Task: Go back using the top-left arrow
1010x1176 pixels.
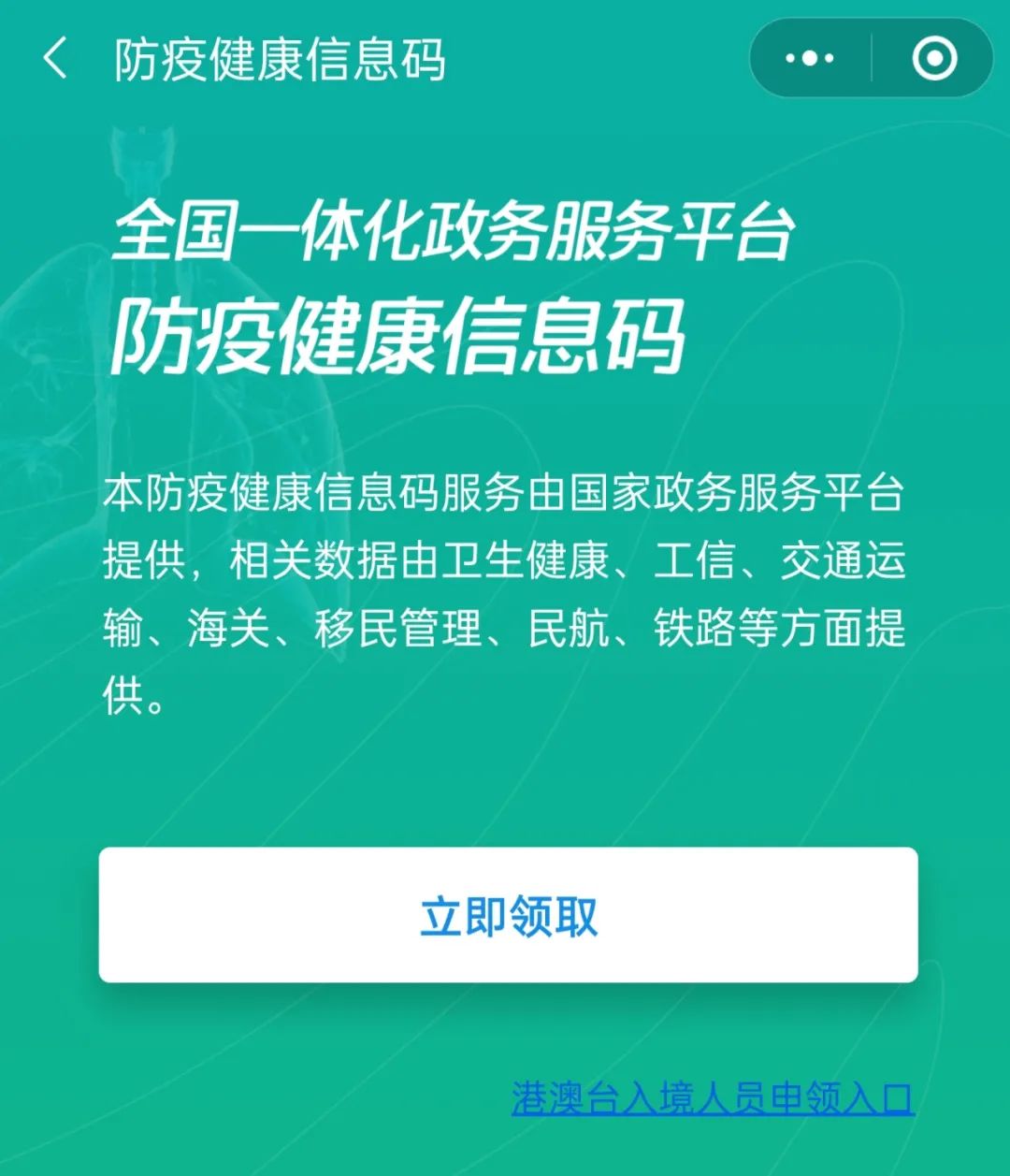Action: pyautogui.click(x=56, y=58)
